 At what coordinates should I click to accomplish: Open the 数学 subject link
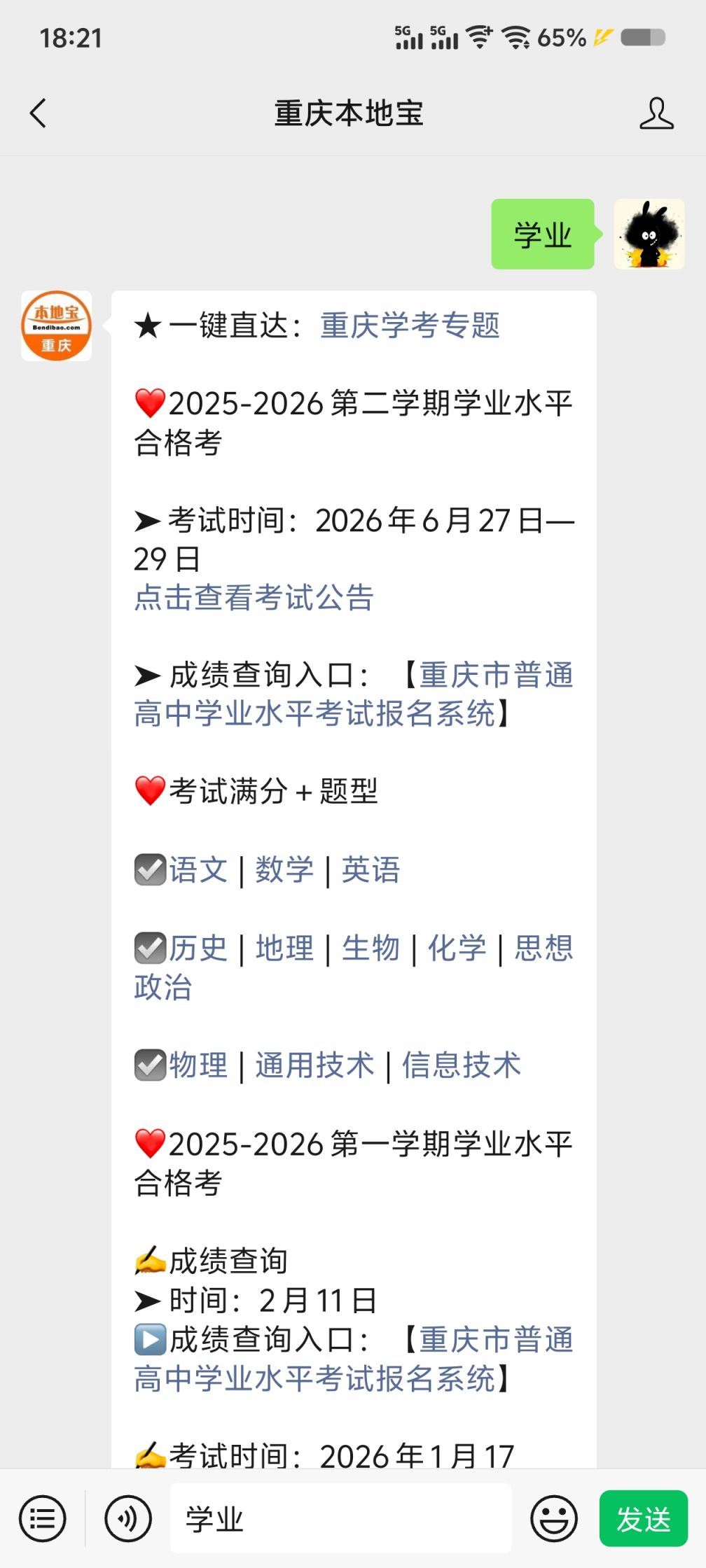(x=286, y=869)
